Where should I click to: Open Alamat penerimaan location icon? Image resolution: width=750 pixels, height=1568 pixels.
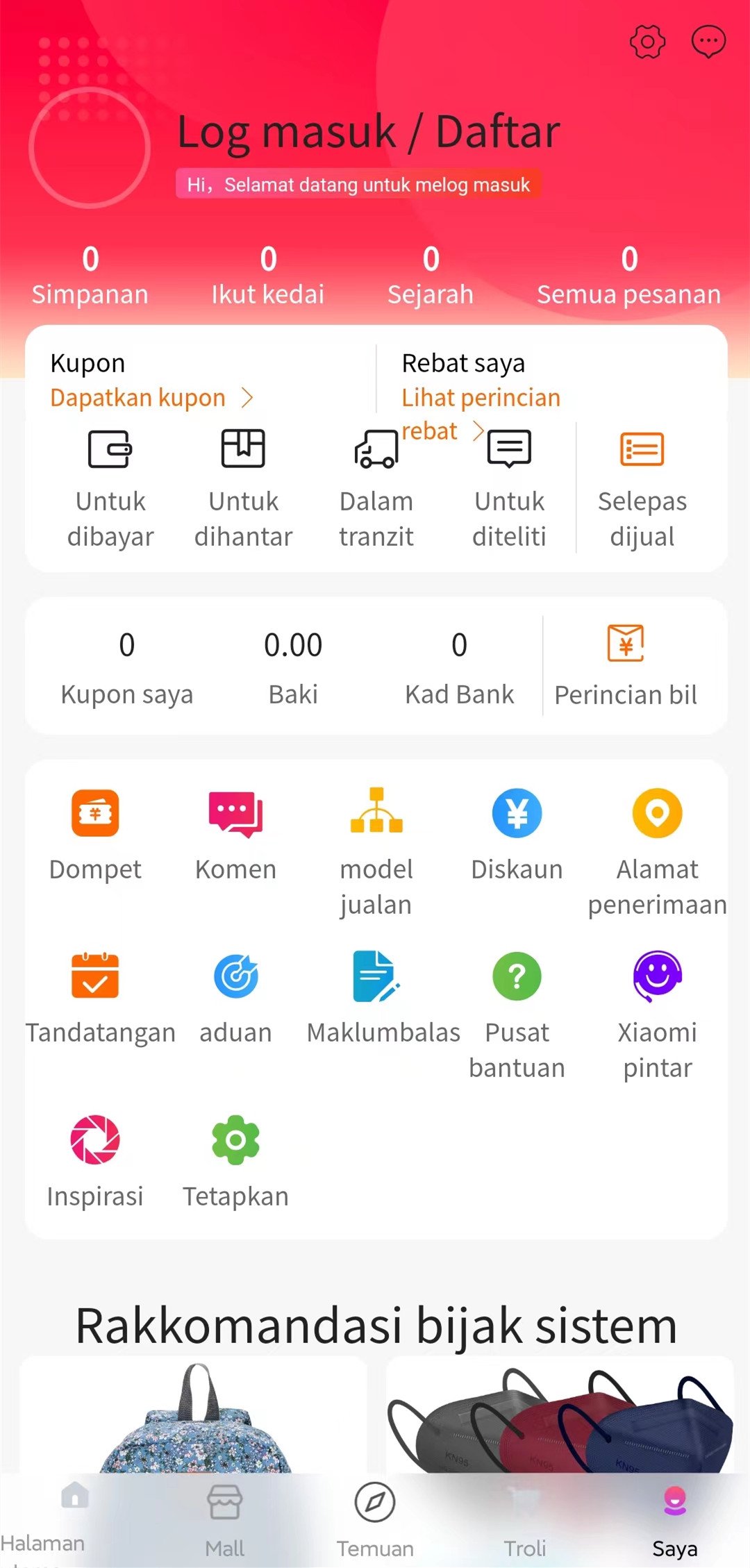tap(656, 813)
